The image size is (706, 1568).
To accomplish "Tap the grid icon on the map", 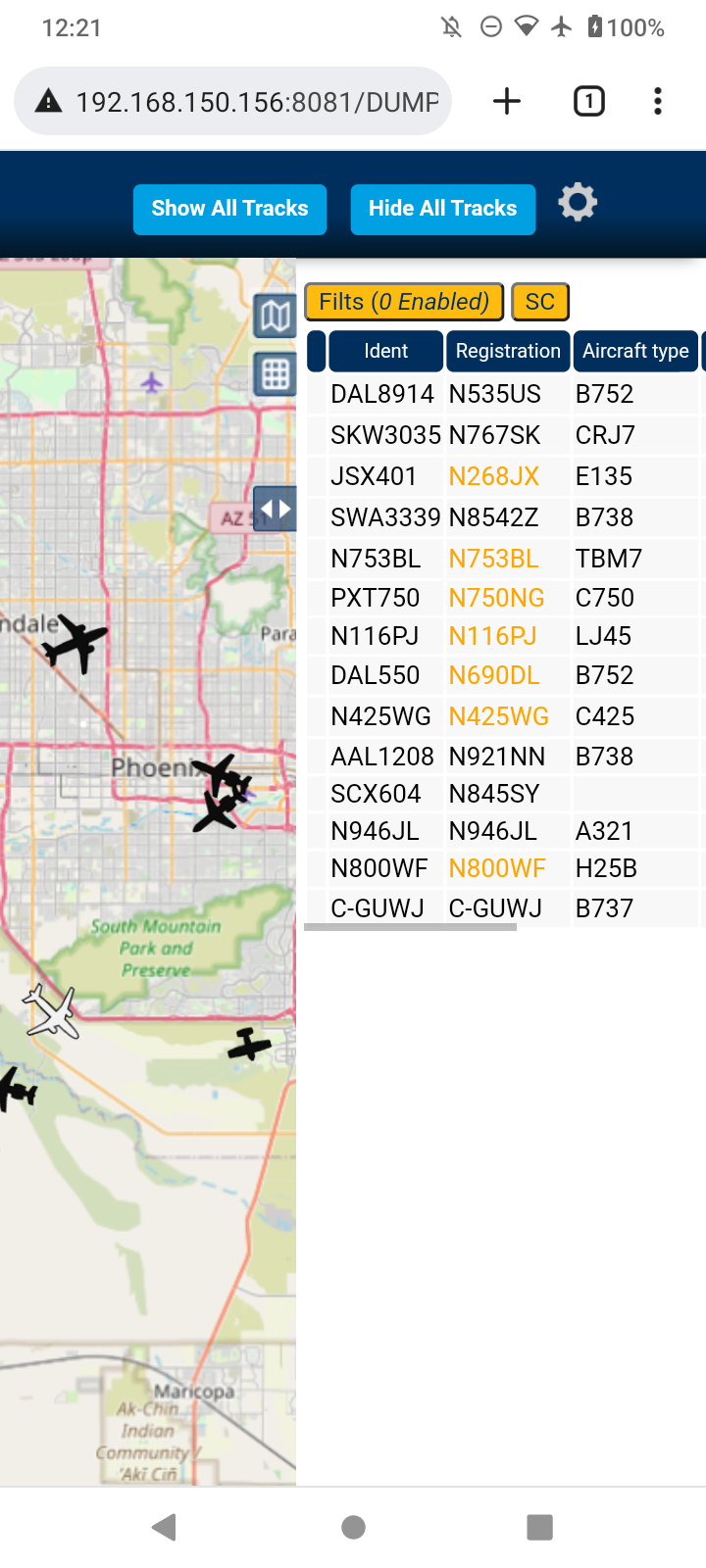I will (276, 374).
